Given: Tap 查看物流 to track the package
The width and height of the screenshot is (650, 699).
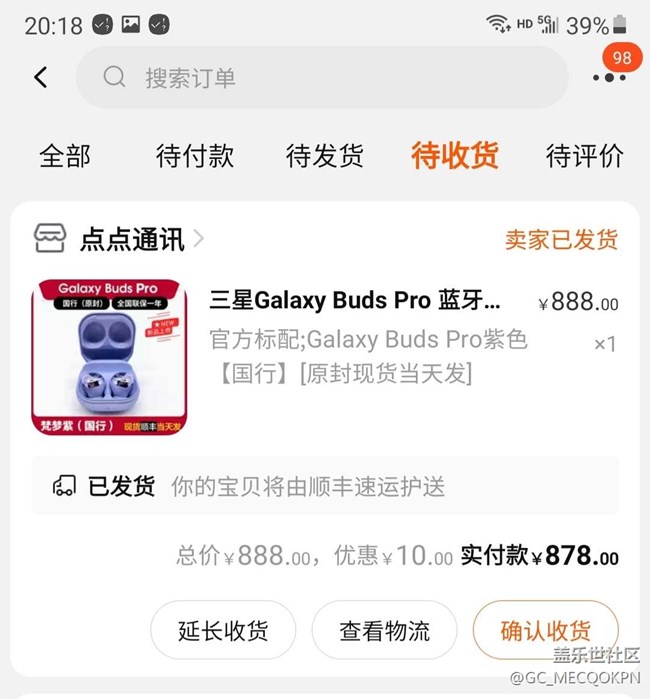Looking at the screenshot, I should pos(384,631).
